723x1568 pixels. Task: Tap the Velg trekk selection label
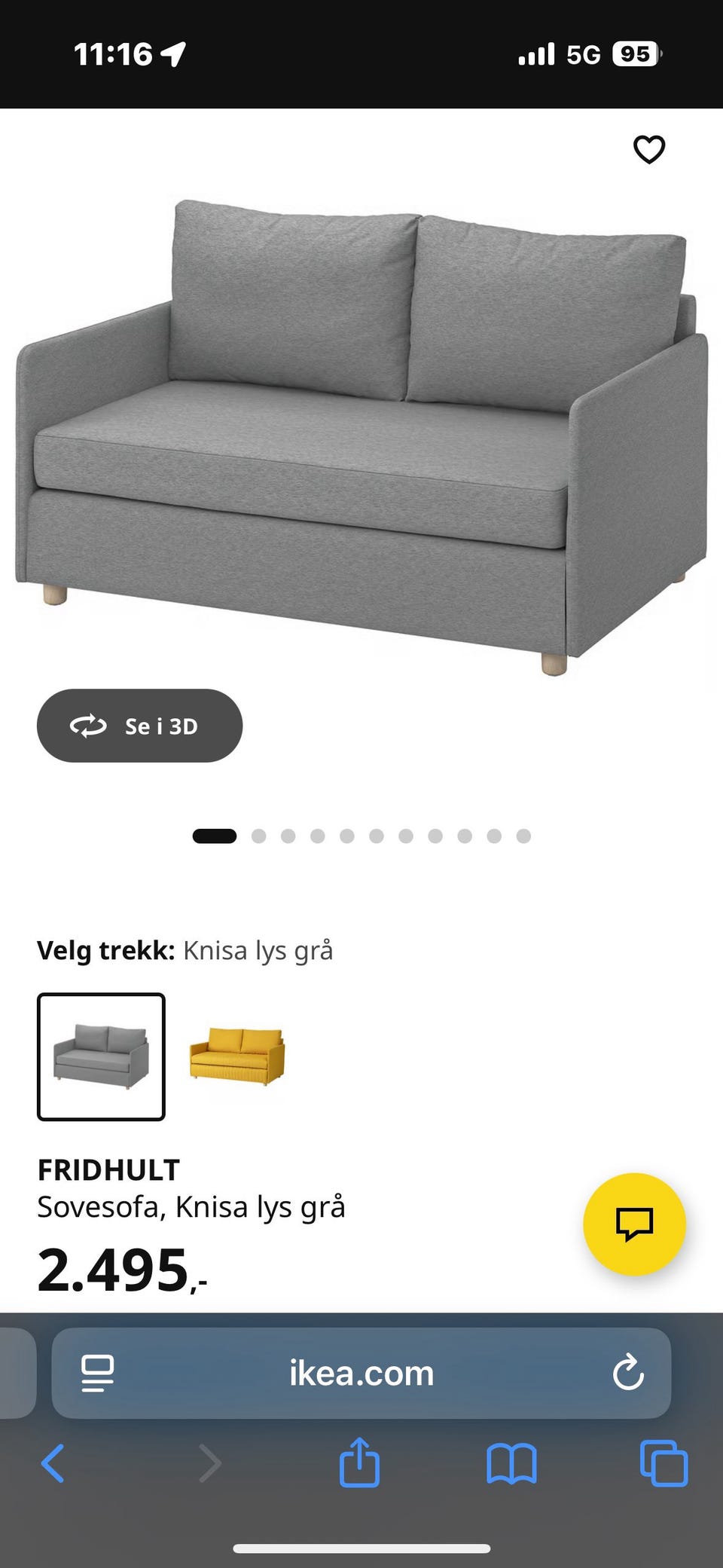click(108, 949)
